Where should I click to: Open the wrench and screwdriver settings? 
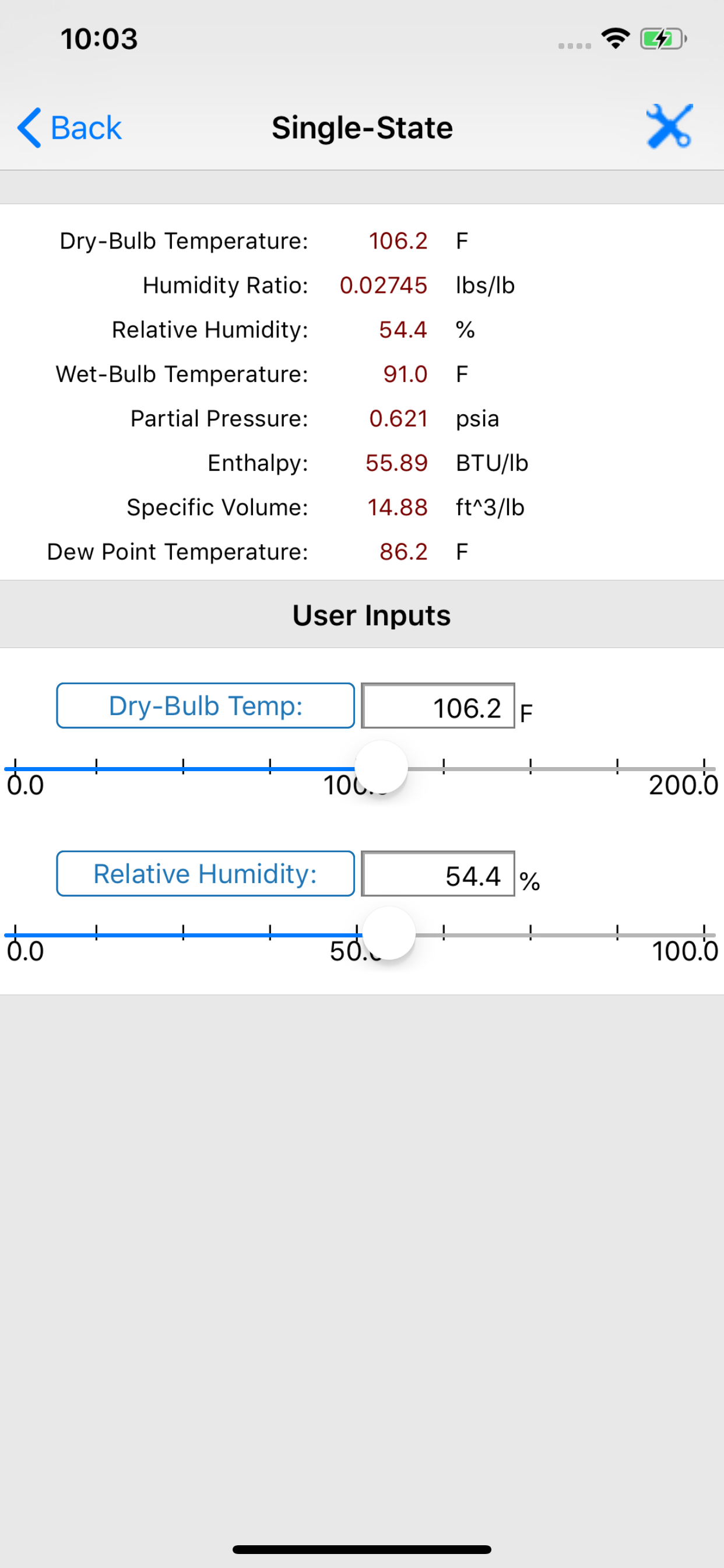[x=669, y=127]
